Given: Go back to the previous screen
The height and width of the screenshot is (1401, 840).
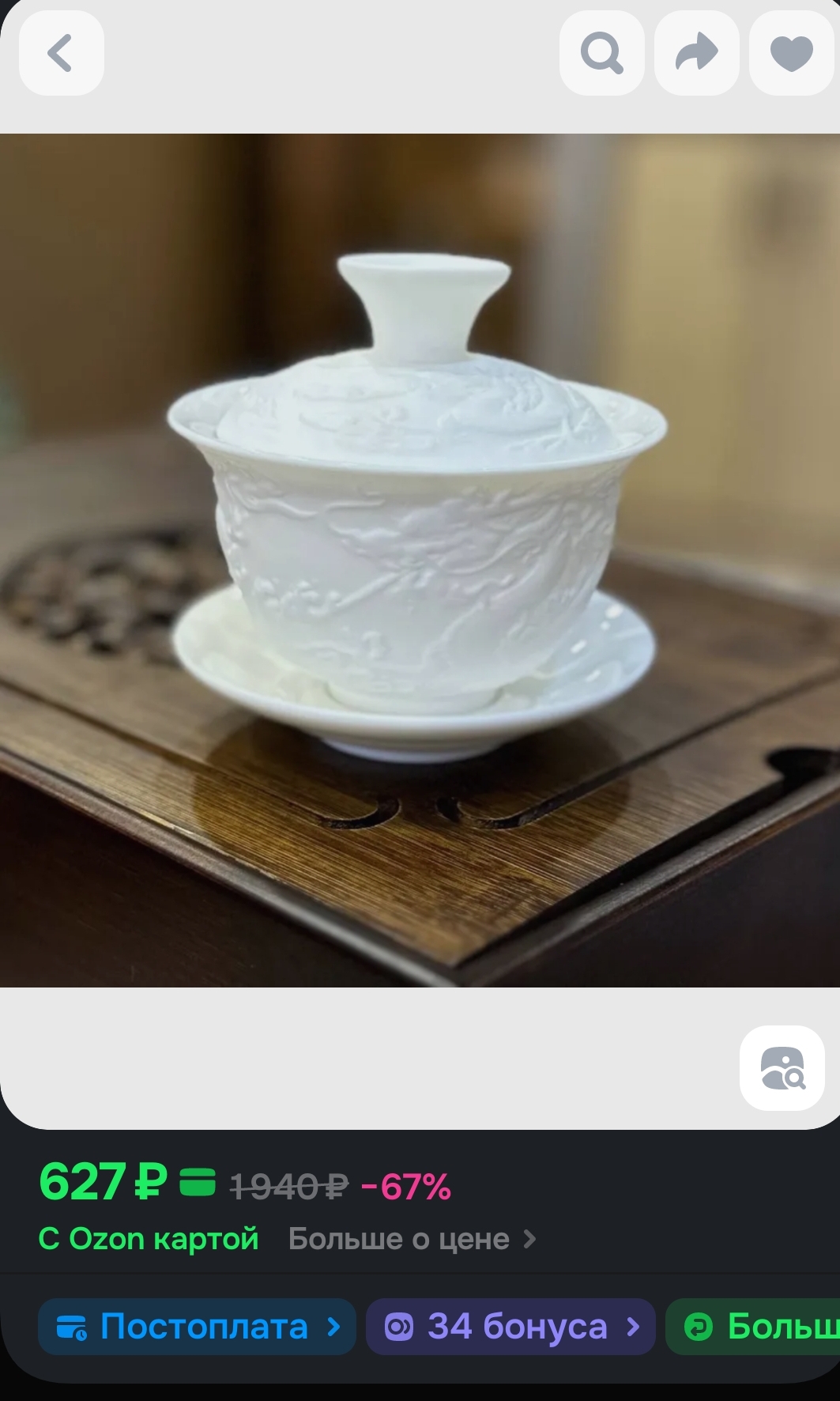Looking at the screenshot, I should pos(61,54).
